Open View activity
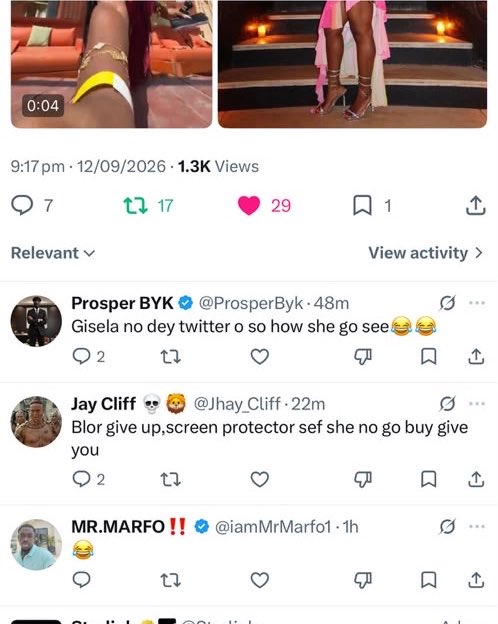 [x=426, y=253]
